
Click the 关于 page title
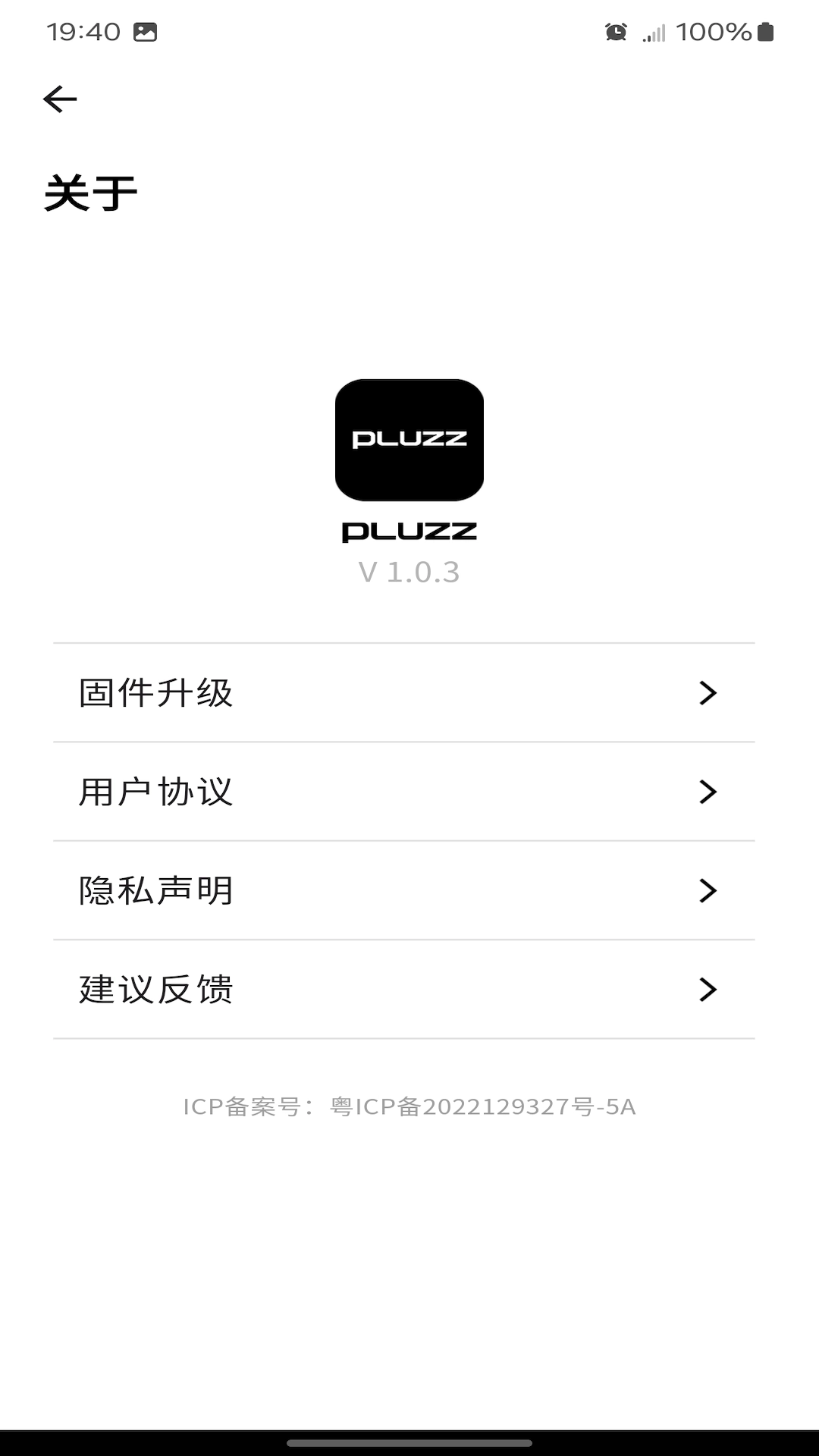93,191
